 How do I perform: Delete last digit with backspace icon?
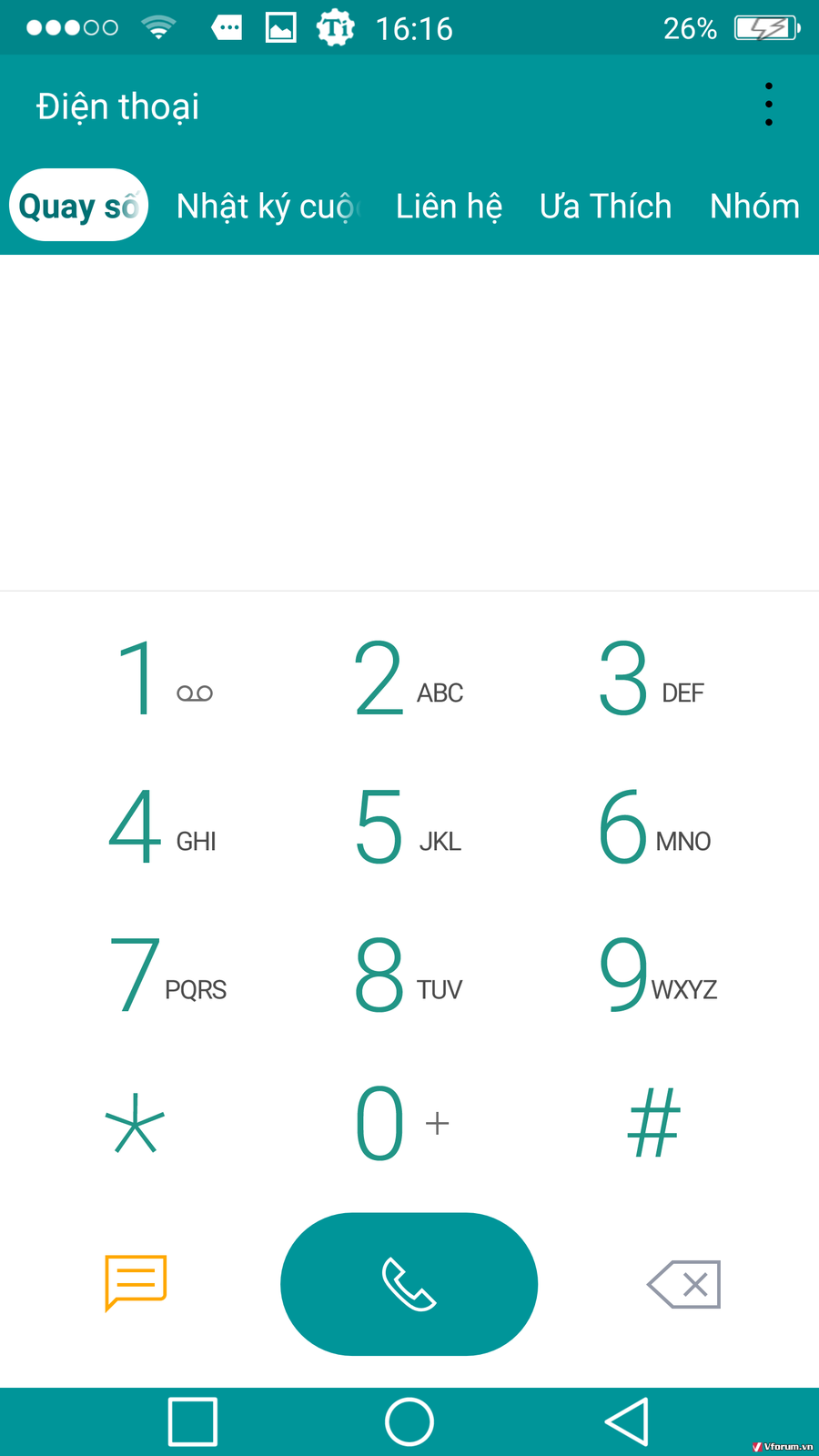click(x=684, y=1284)
